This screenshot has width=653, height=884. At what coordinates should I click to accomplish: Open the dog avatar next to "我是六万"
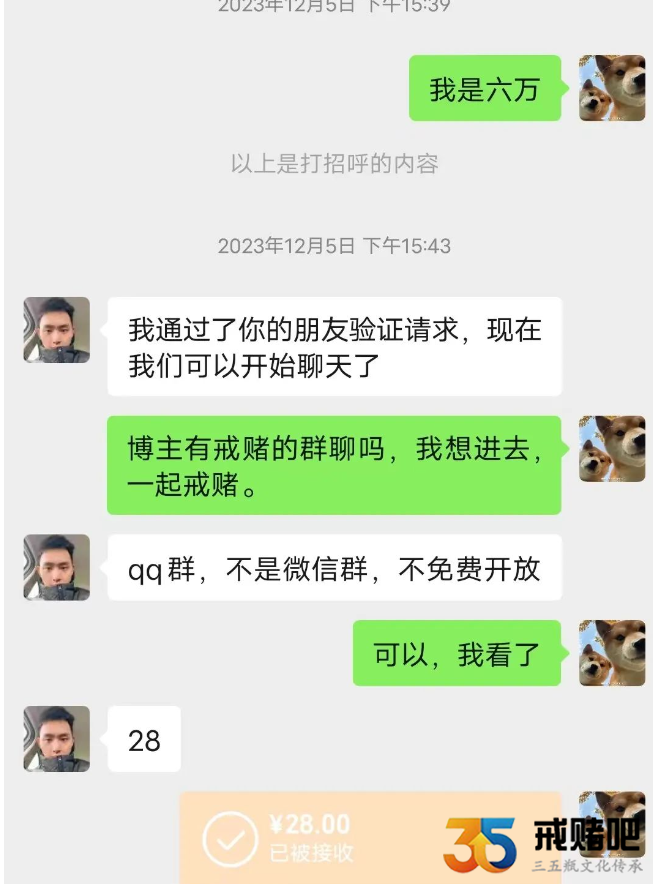point(612,89)
